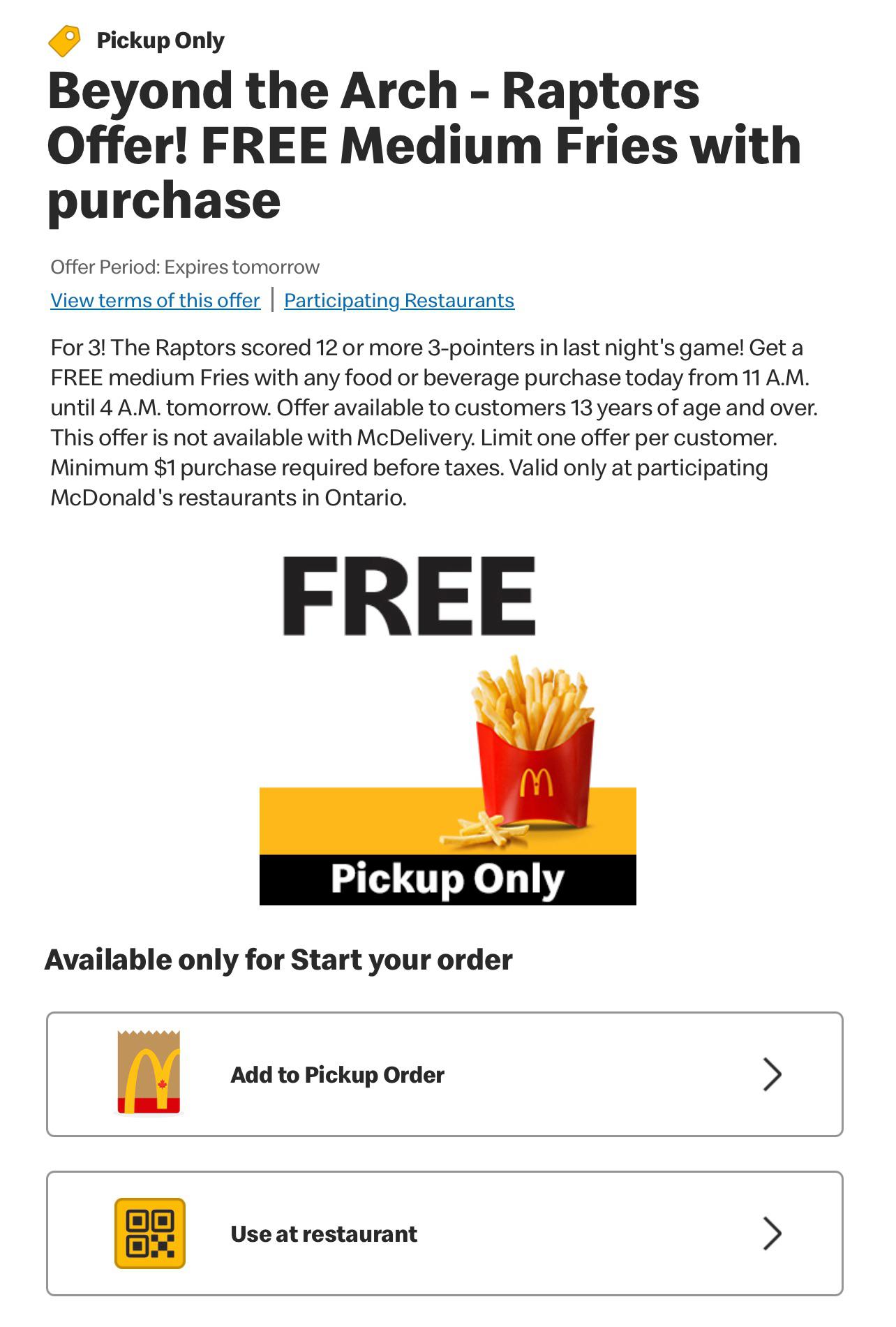This screenshot has width=896, height=1327.
Task: Open View terms of this offer link
Action: tap(155, 301)
